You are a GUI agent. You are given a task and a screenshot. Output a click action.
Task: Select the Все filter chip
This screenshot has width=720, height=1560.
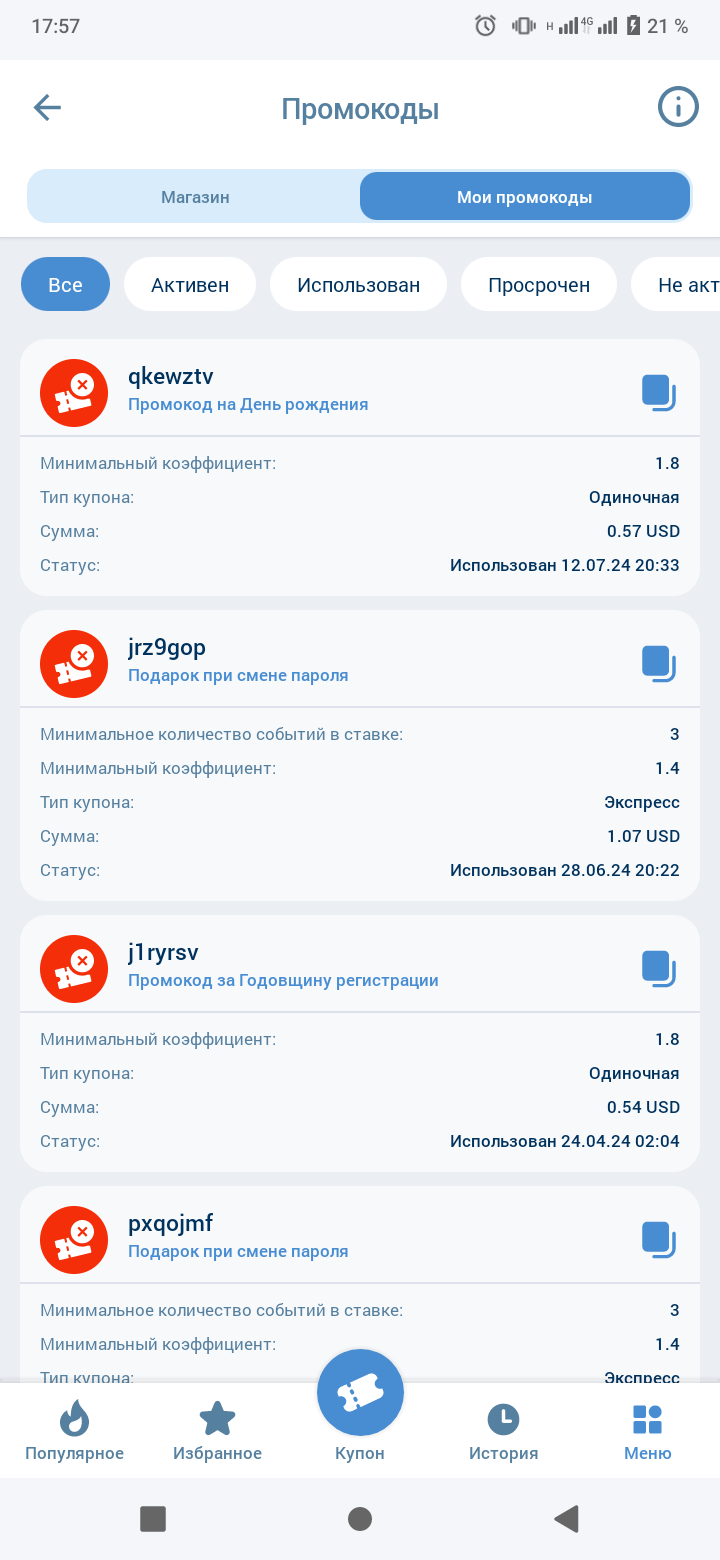(65, 285)
